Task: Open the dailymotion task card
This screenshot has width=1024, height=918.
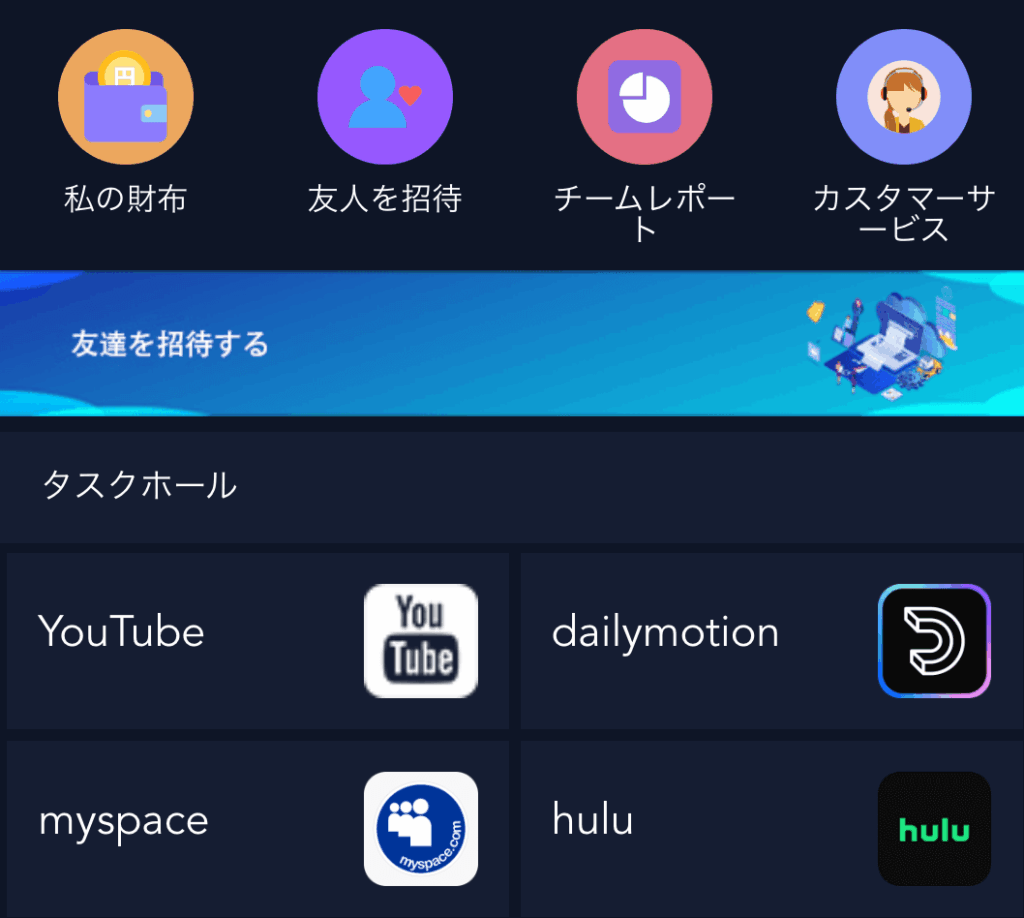Action: coord(771,640)
